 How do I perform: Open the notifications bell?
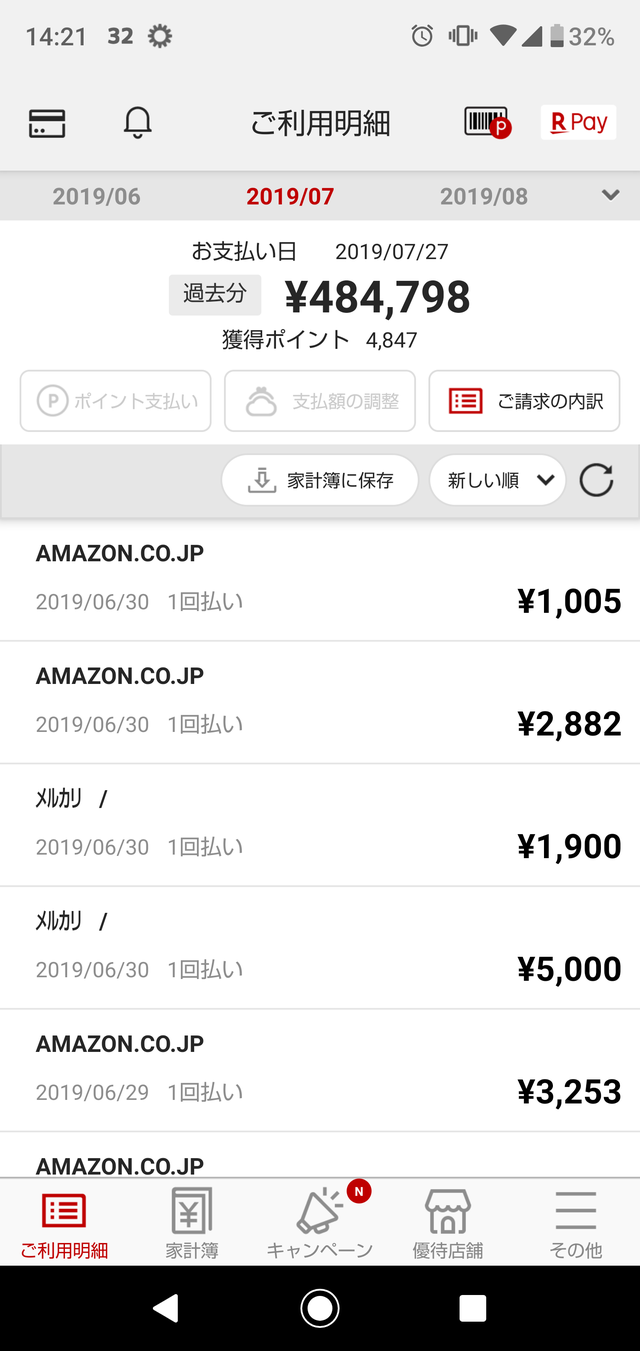click(138, 123)
